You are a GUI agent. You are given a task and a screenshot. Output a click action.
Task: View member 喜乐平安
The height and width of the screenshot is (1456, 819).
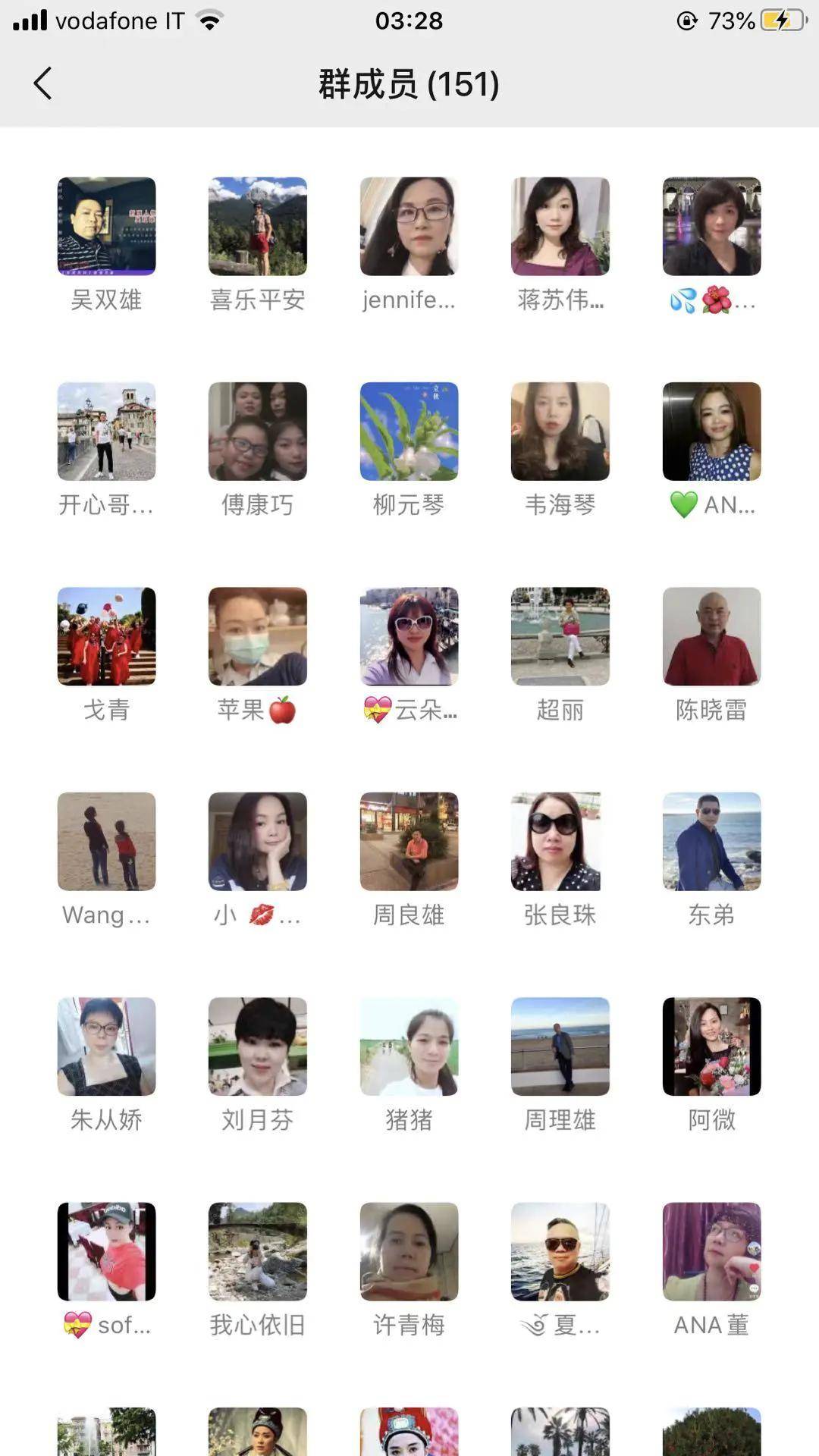pos(258,226)
